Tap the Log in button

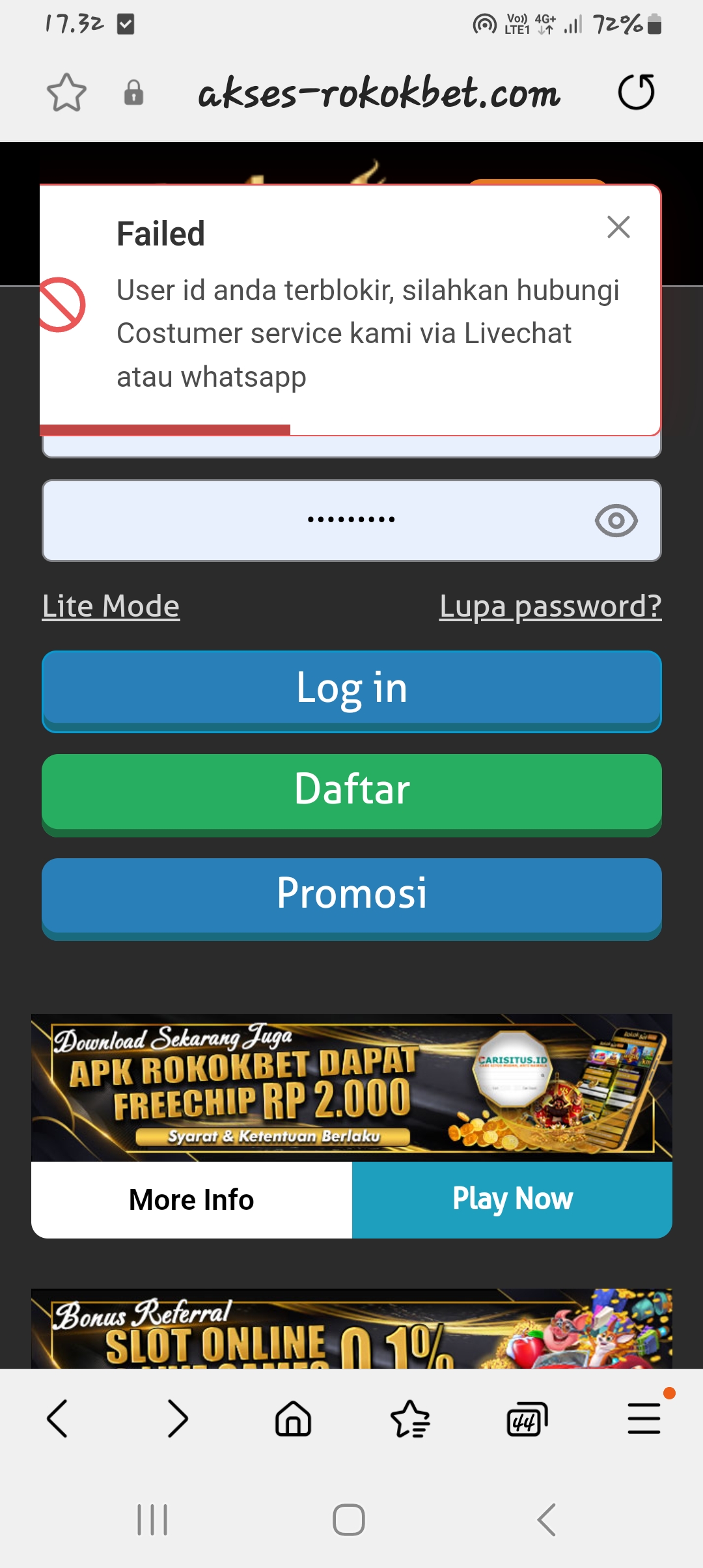[351, 689]
